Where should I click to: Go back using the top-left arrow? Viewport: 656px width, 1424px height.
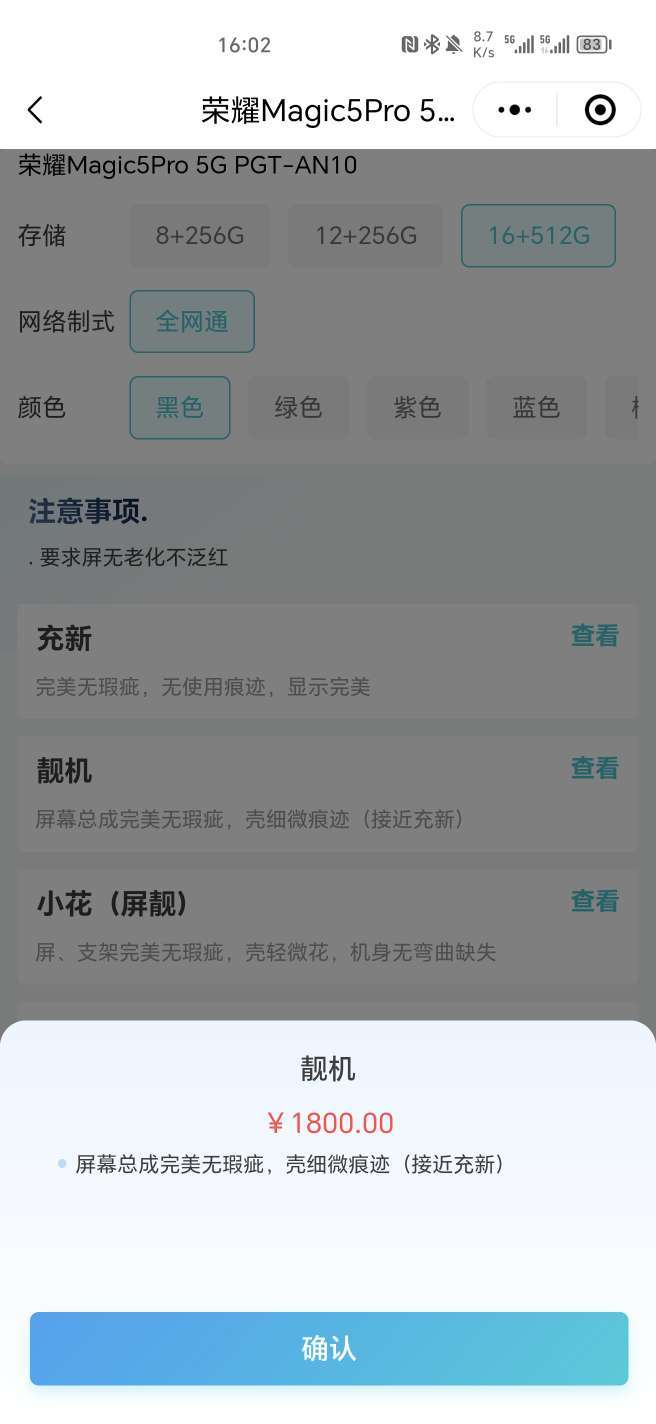pos(36,110)
